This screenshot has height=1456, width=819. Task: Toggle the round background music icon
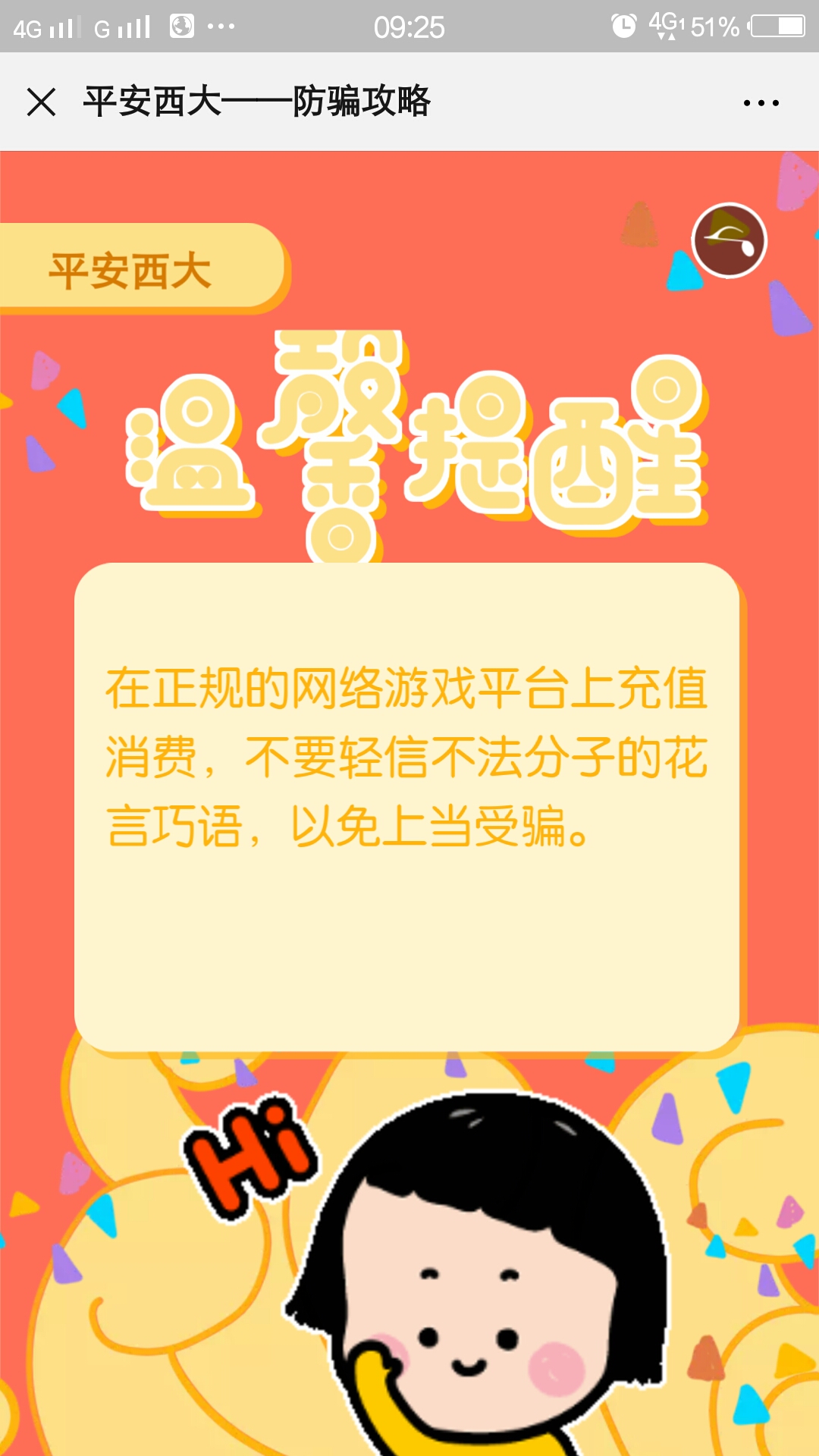[730, 240]
